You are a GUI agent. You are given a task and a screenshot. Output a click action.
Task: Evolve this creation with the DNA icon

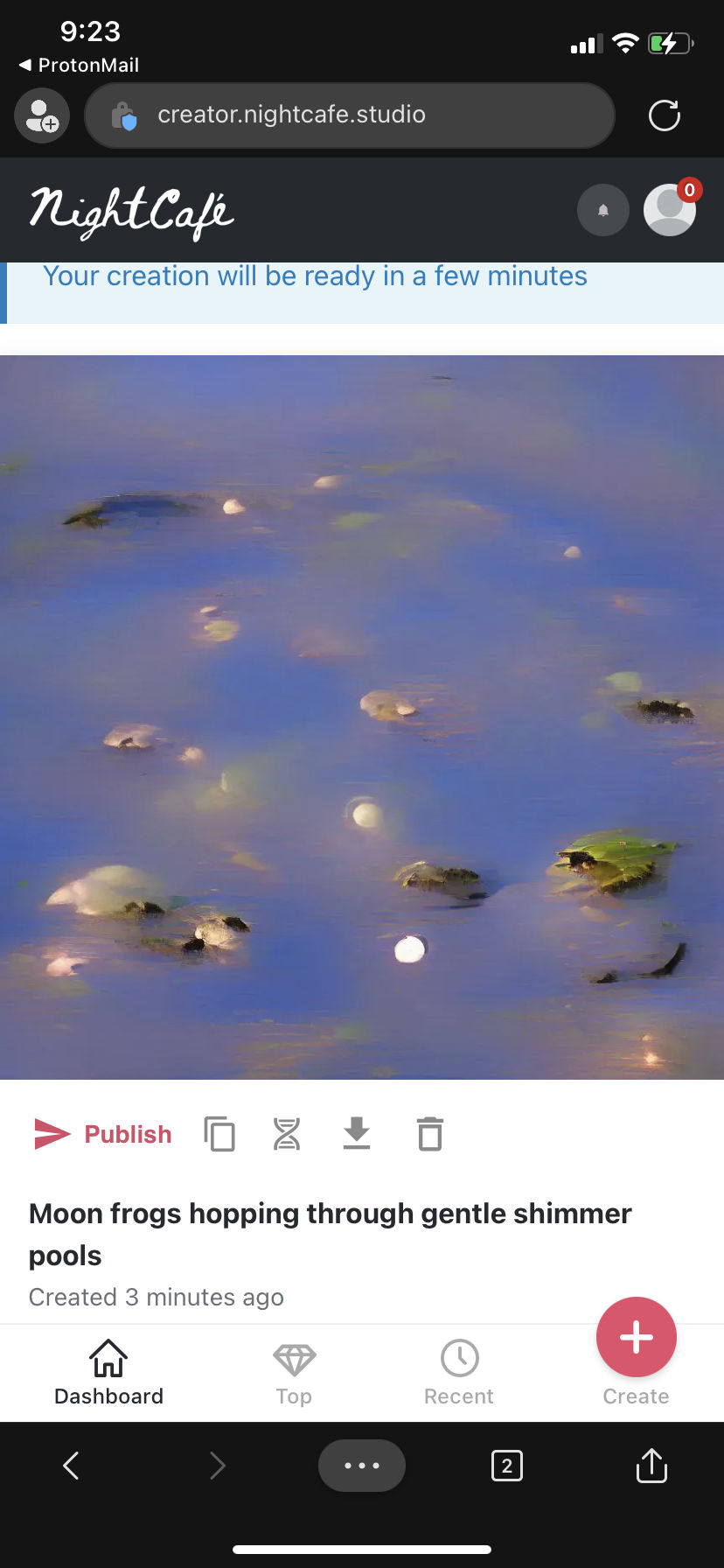tap(287, 1134)
